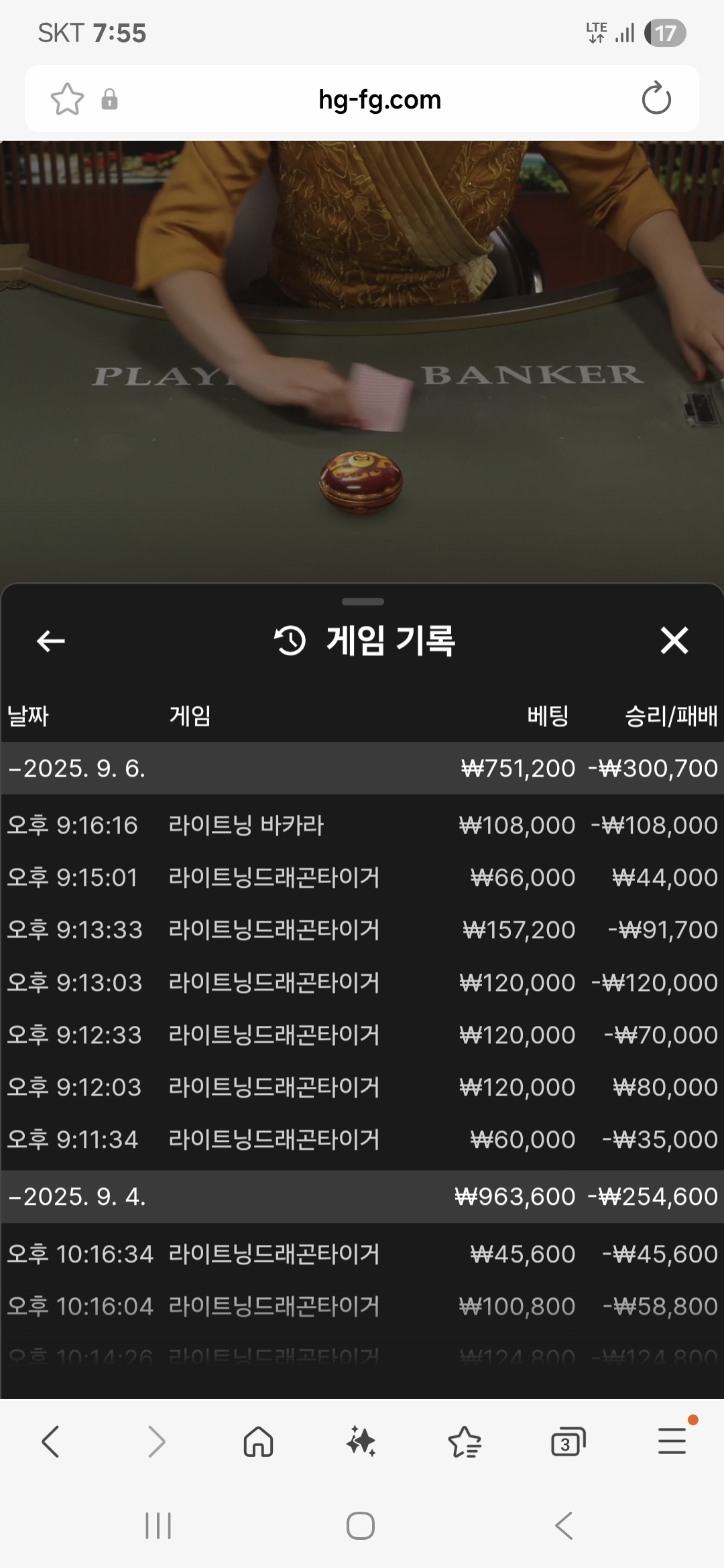Screen dimensions: 724x1568
Task: Open the browser AI sparkle feature
Action: point(361,1441)
